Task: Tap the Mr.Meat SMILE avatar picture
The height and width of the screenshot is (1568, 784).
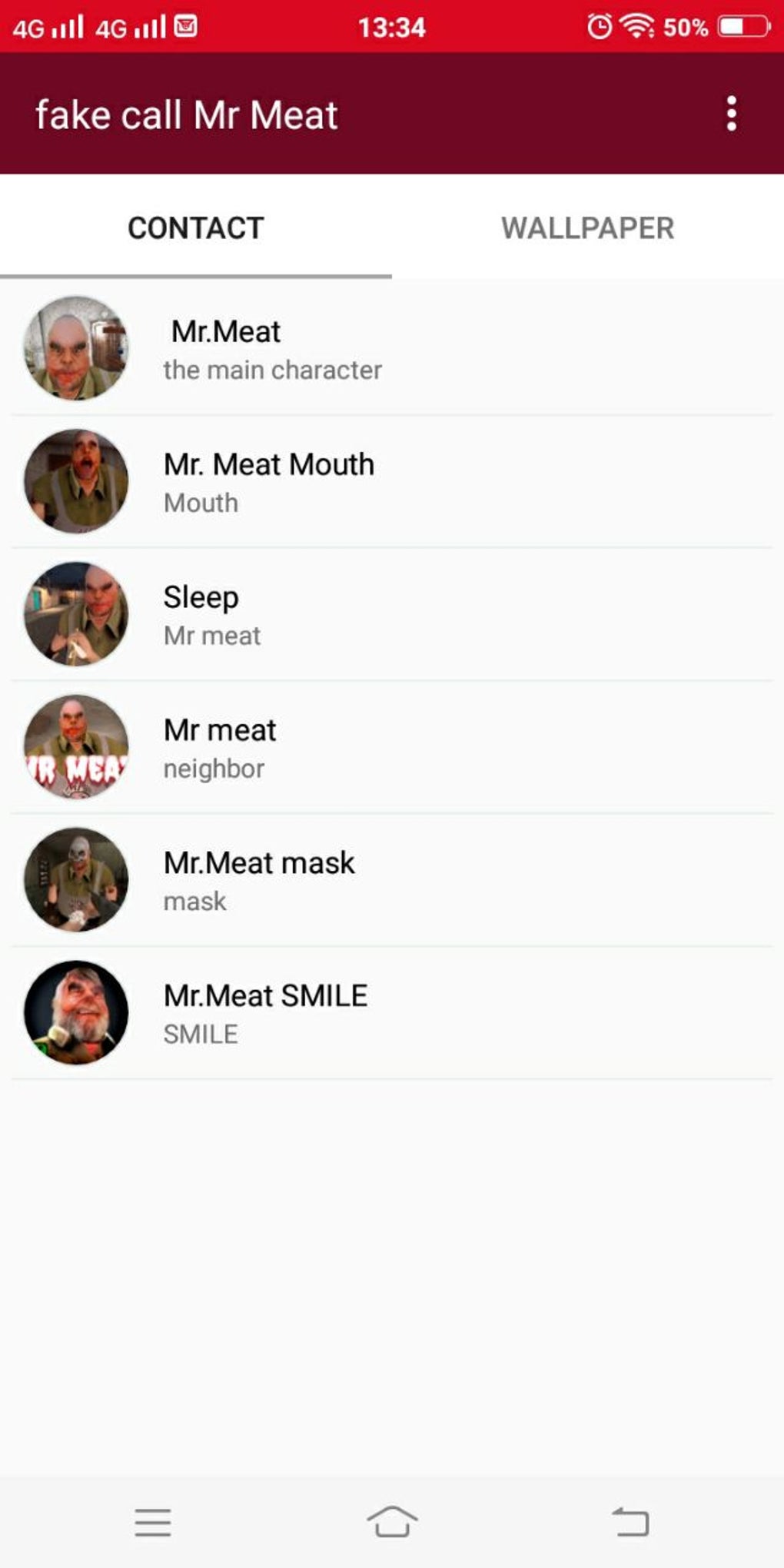Action: (77, 1012)
